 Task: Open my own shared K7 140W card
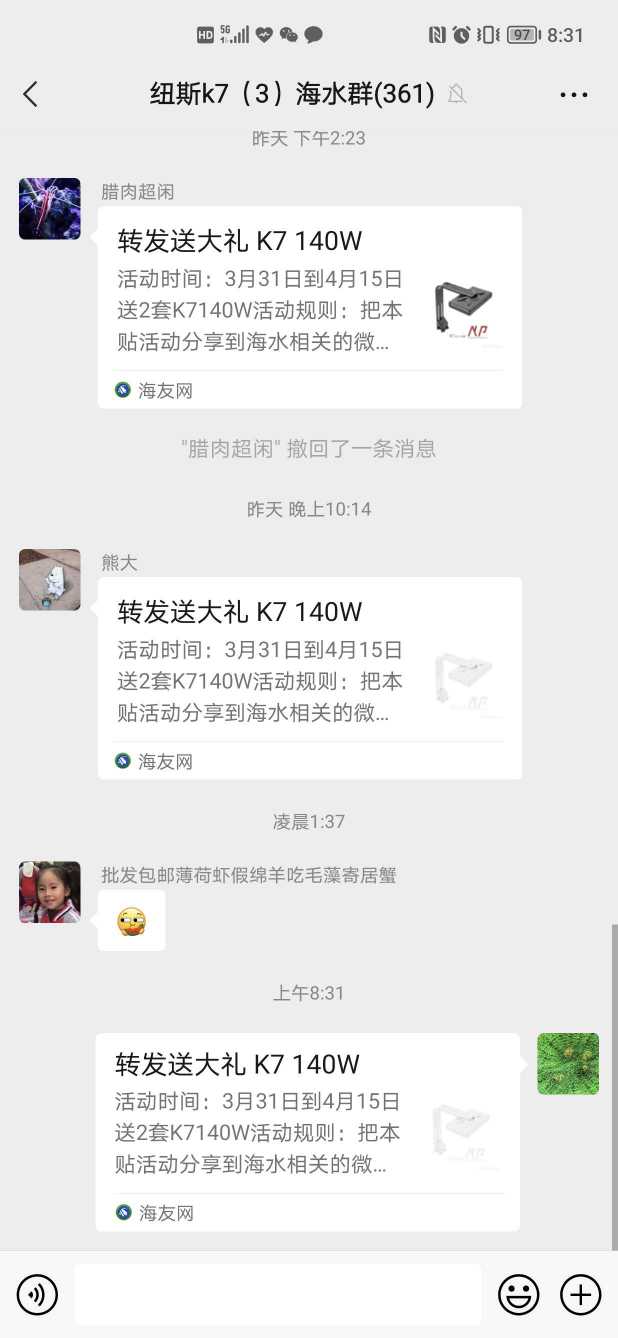pyautogui.click(x=307, y=1131)
